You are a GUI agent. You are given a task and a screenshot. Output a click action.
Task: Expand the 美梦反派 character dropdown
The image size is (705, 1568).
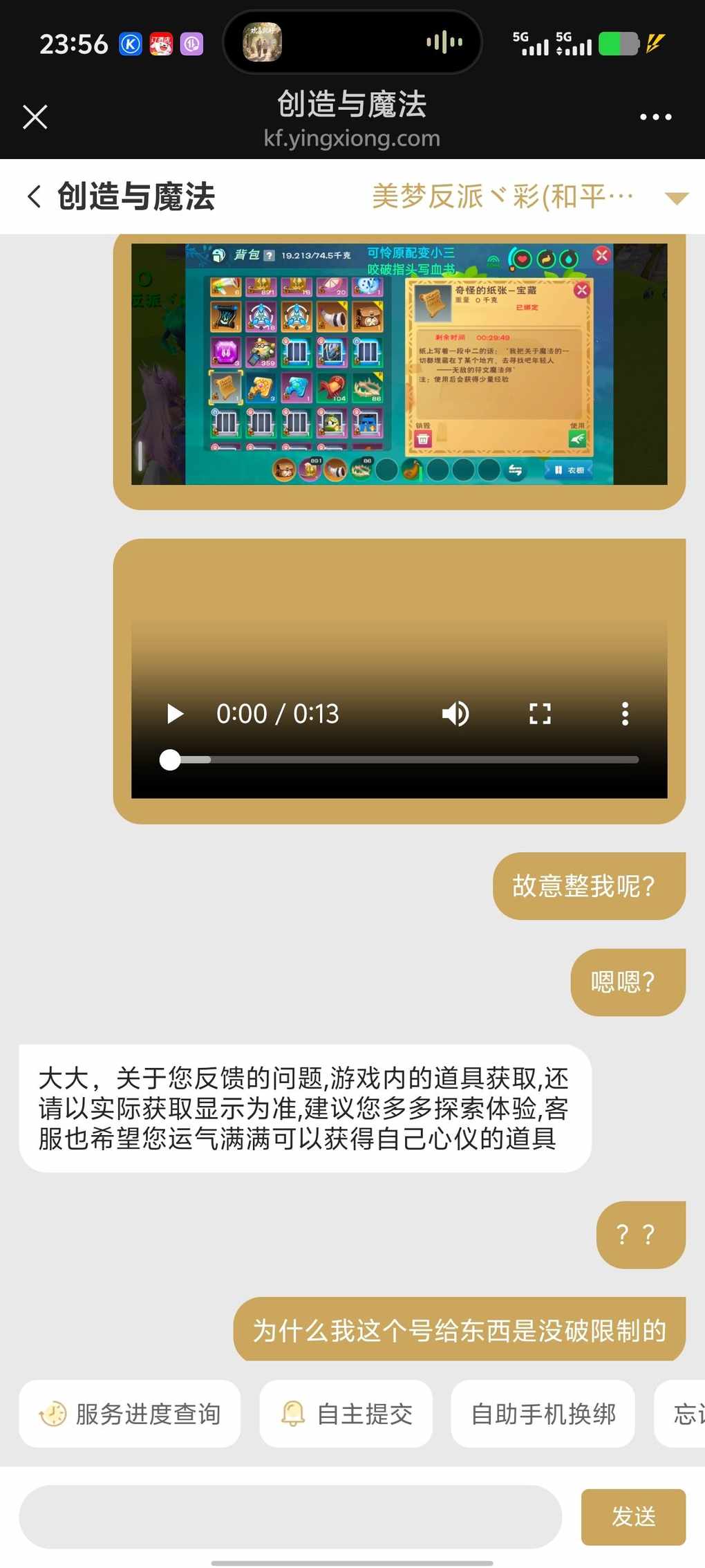pos(676,198)
